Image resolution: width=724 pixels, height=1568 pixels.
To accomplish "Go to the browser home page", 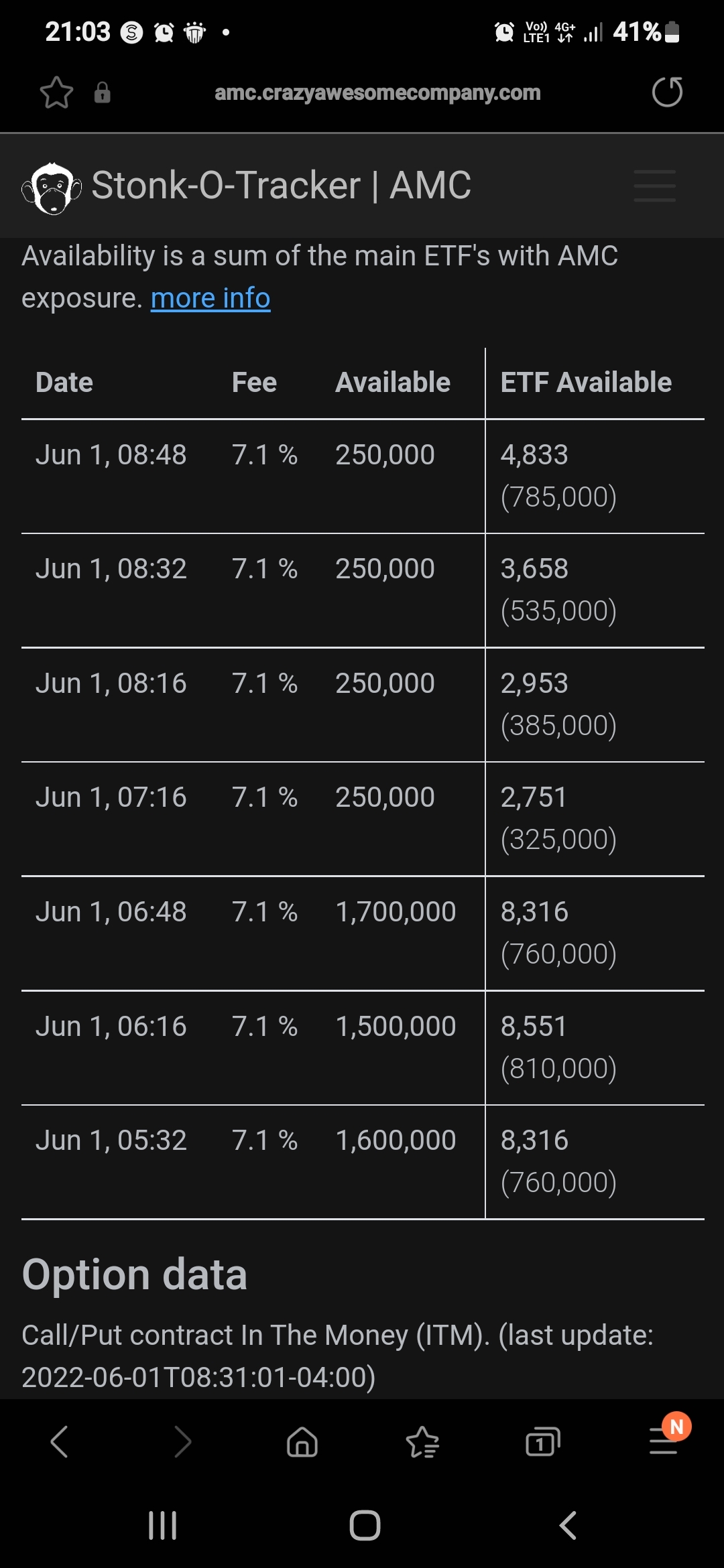I will tap(302, 1441).
